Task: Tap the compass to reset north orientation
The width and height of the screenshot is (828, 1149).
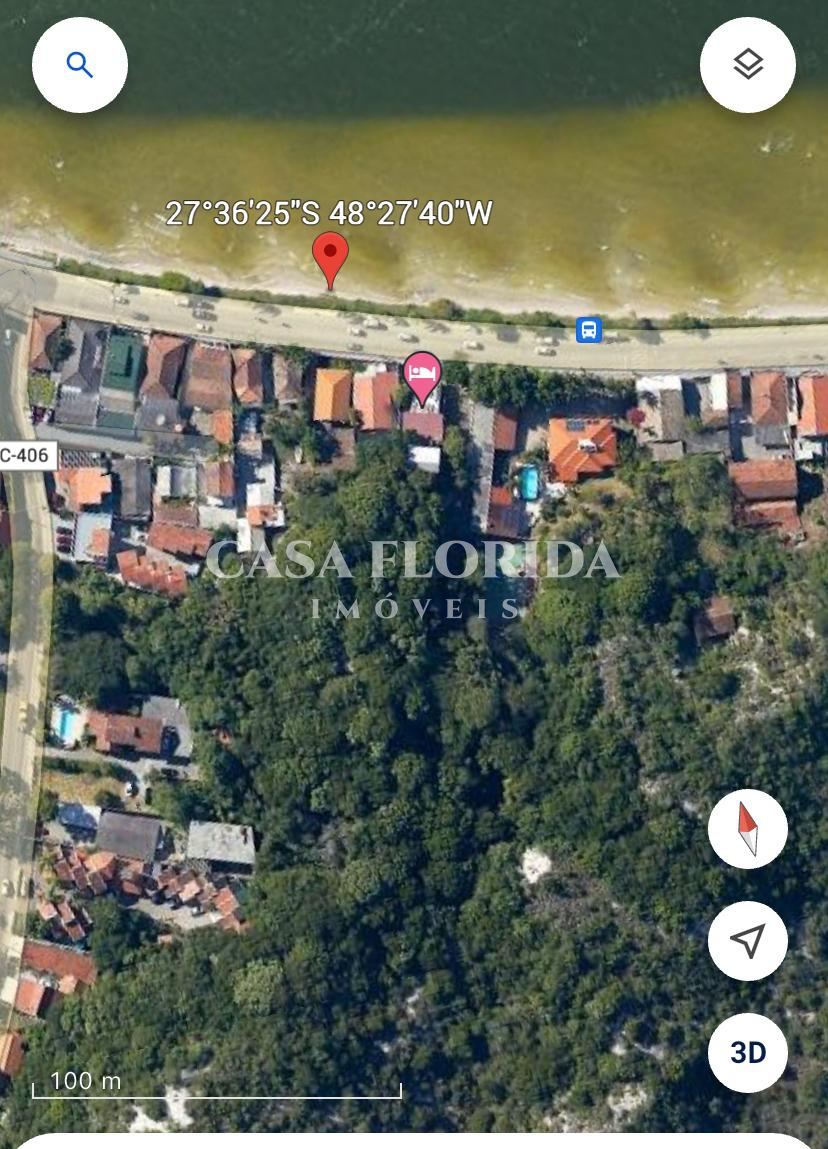Action: (x=747, y=829)
